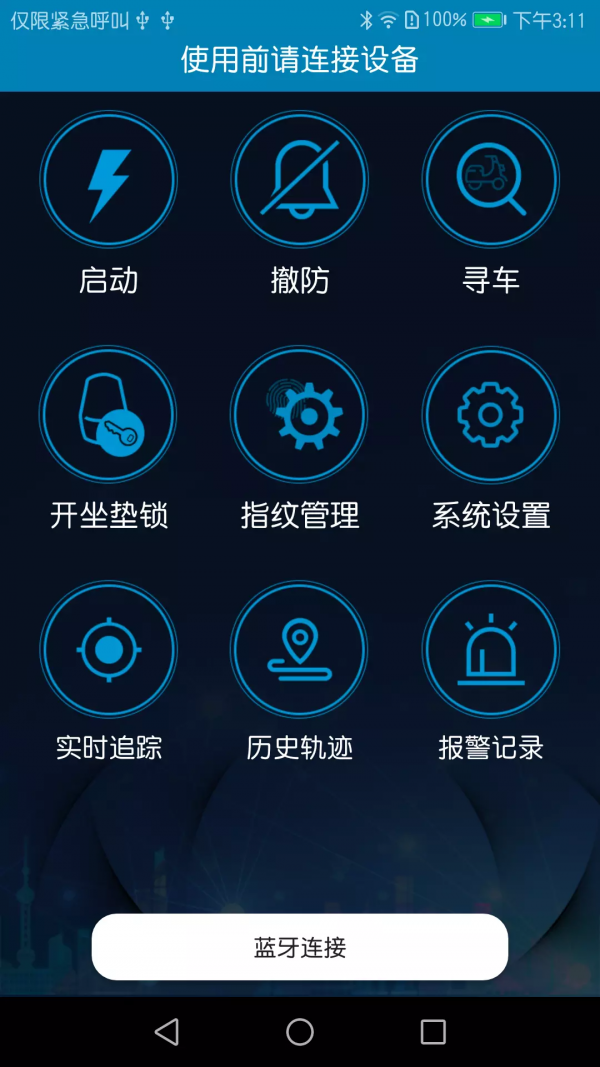View 历史轨迹 history track
Image resolution: width=600 pixels, height=1067 pixels.
[299, 649]
